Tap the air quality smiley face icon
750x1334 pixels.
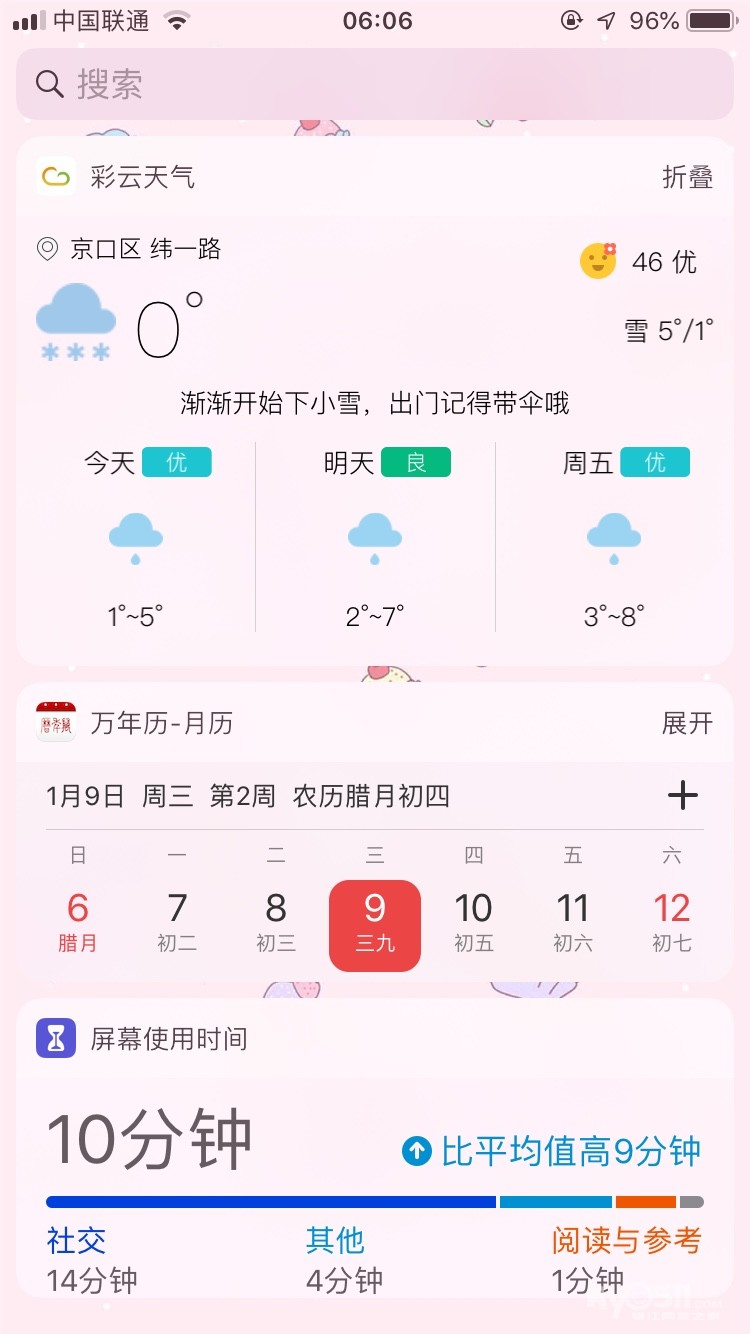(598, 262)
